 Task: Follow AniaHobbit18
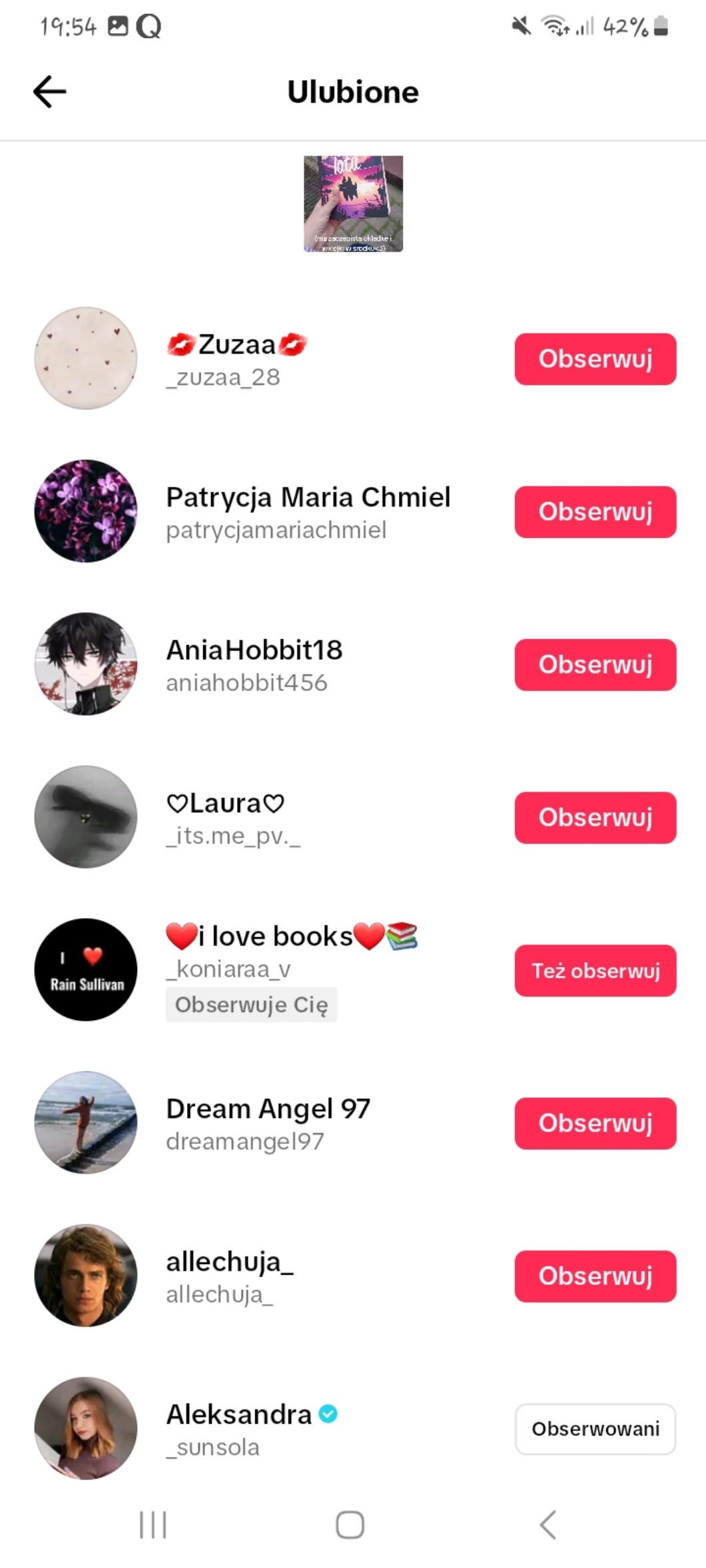tap(595, 664)
